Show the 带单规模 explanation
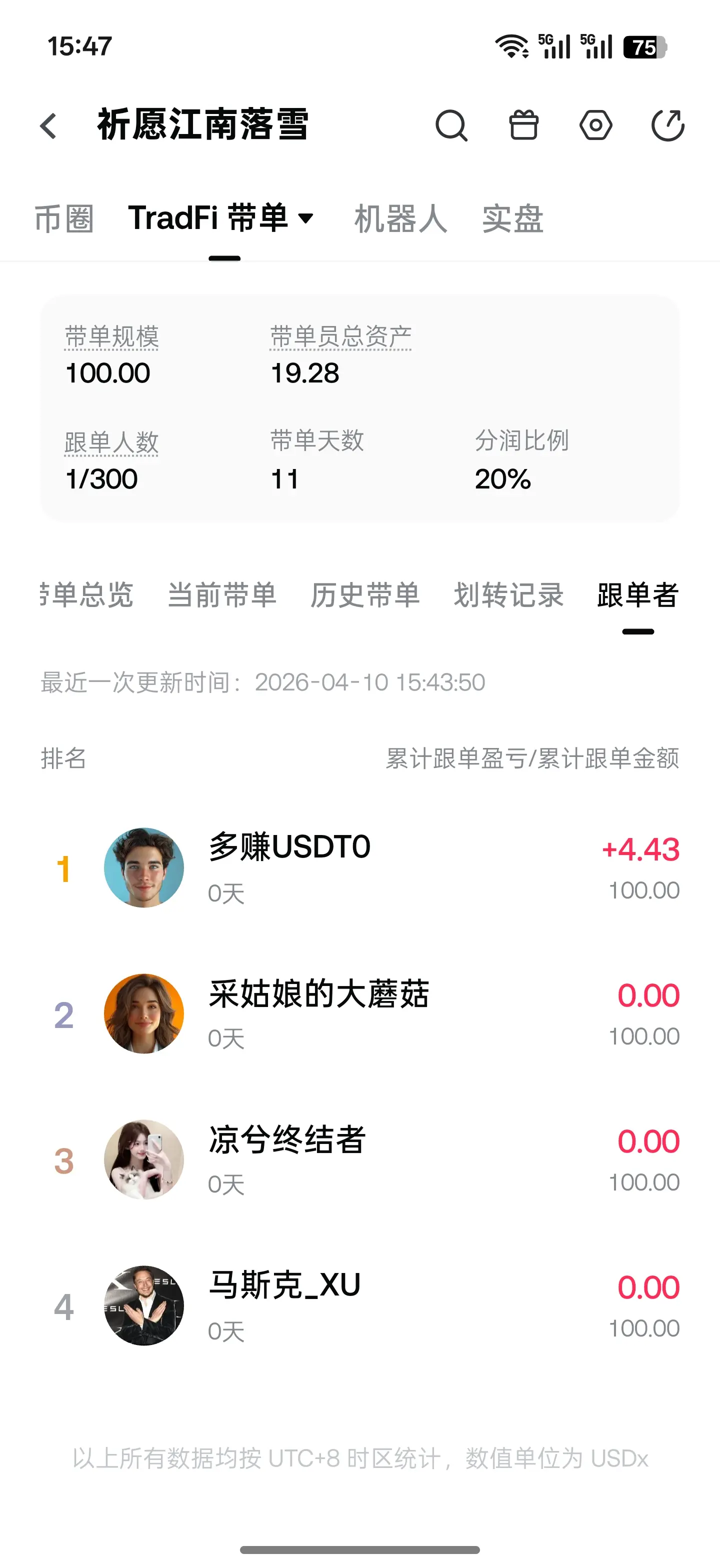The image size is (720, 1568). coord(111,336)
